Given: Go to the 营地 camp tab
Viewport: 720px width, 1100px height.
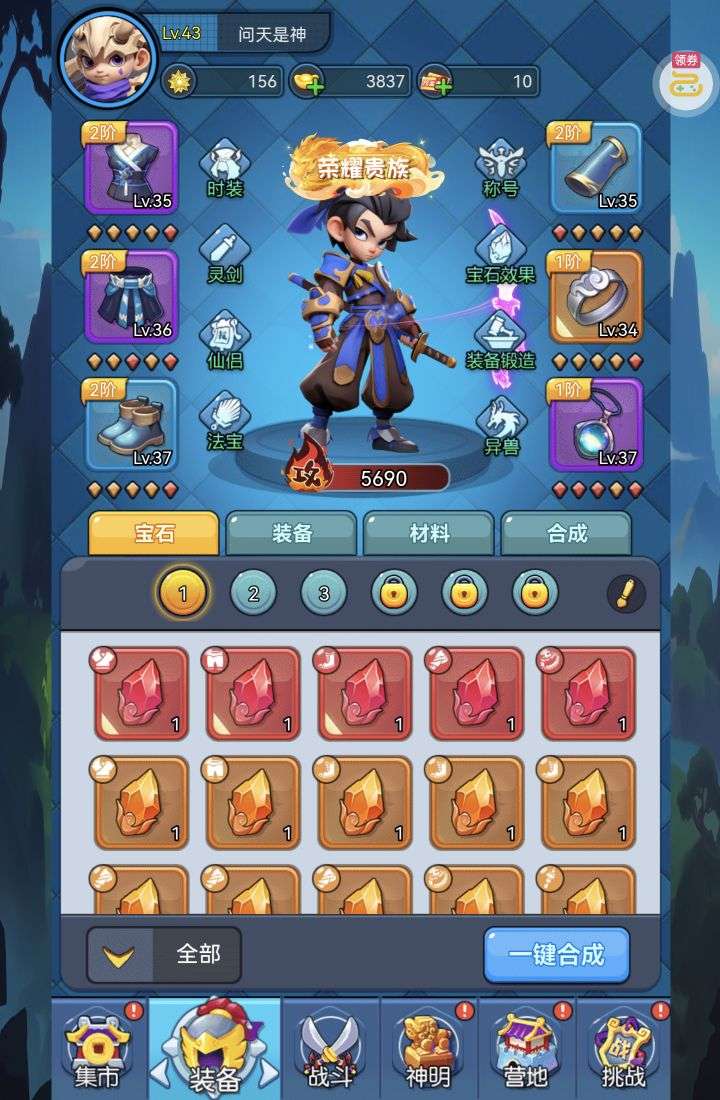Looking at the screenshot, I should (526, 1050).
